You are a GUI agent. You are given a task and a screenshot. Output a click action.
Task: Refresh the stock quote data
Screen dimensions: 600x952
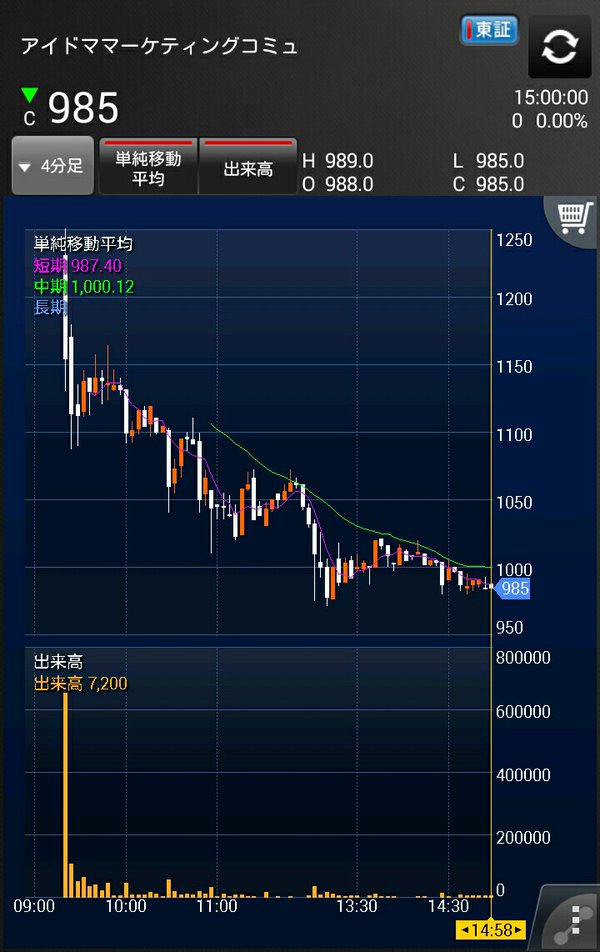[x=560, y=47]
